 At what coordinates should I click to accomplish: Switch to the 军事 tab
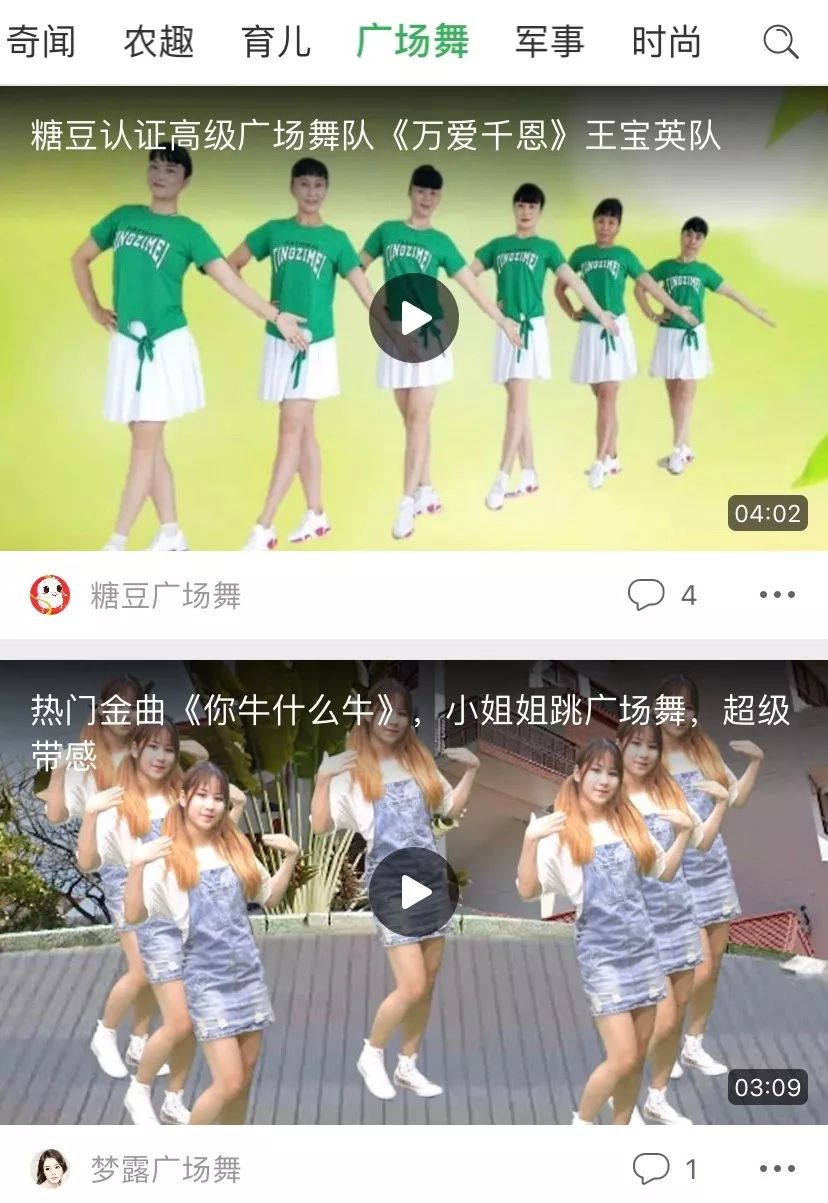click(549, 42)
